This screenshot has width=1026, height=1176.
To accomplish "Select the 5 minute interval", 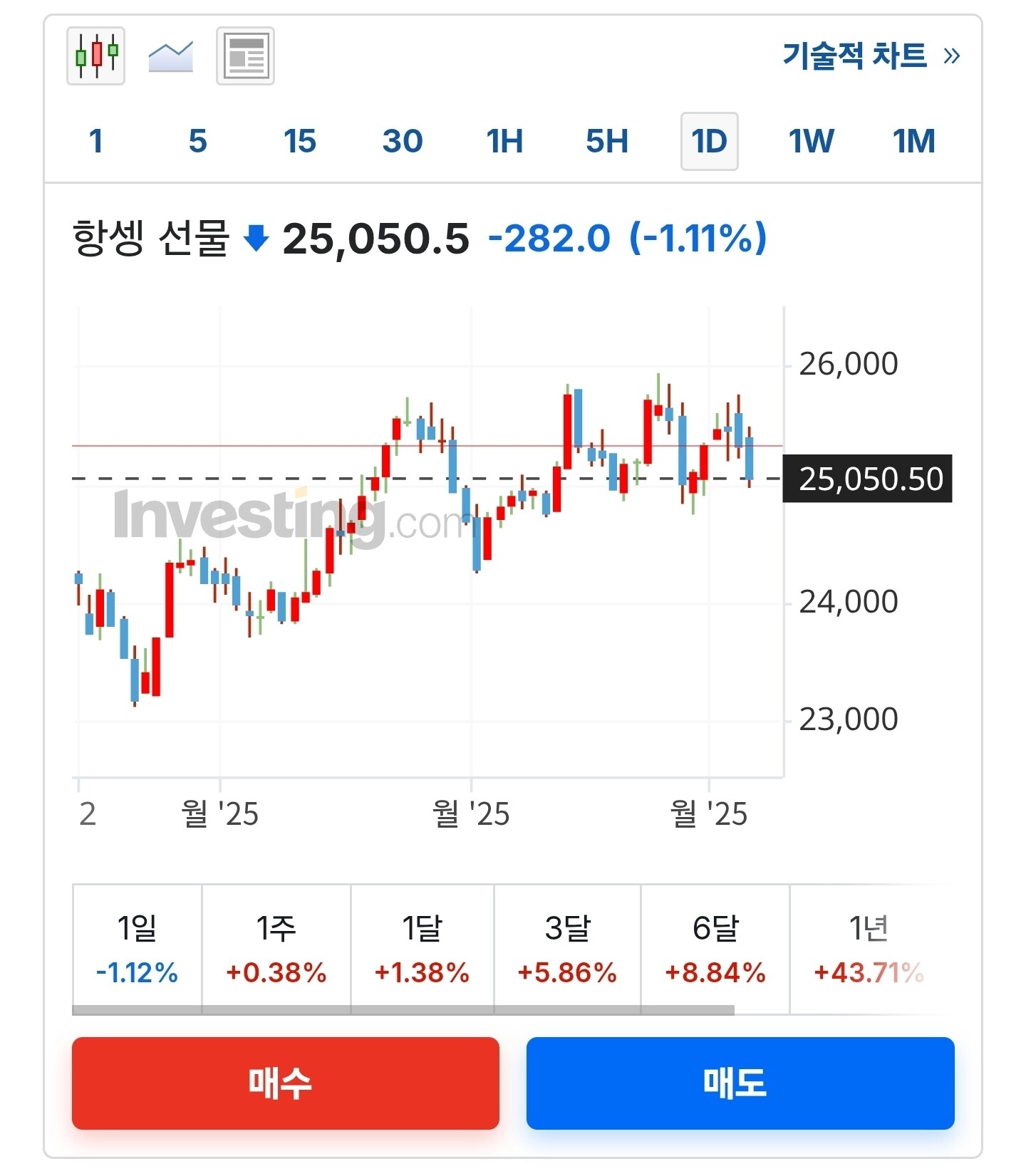I will [x=198, y=141].
